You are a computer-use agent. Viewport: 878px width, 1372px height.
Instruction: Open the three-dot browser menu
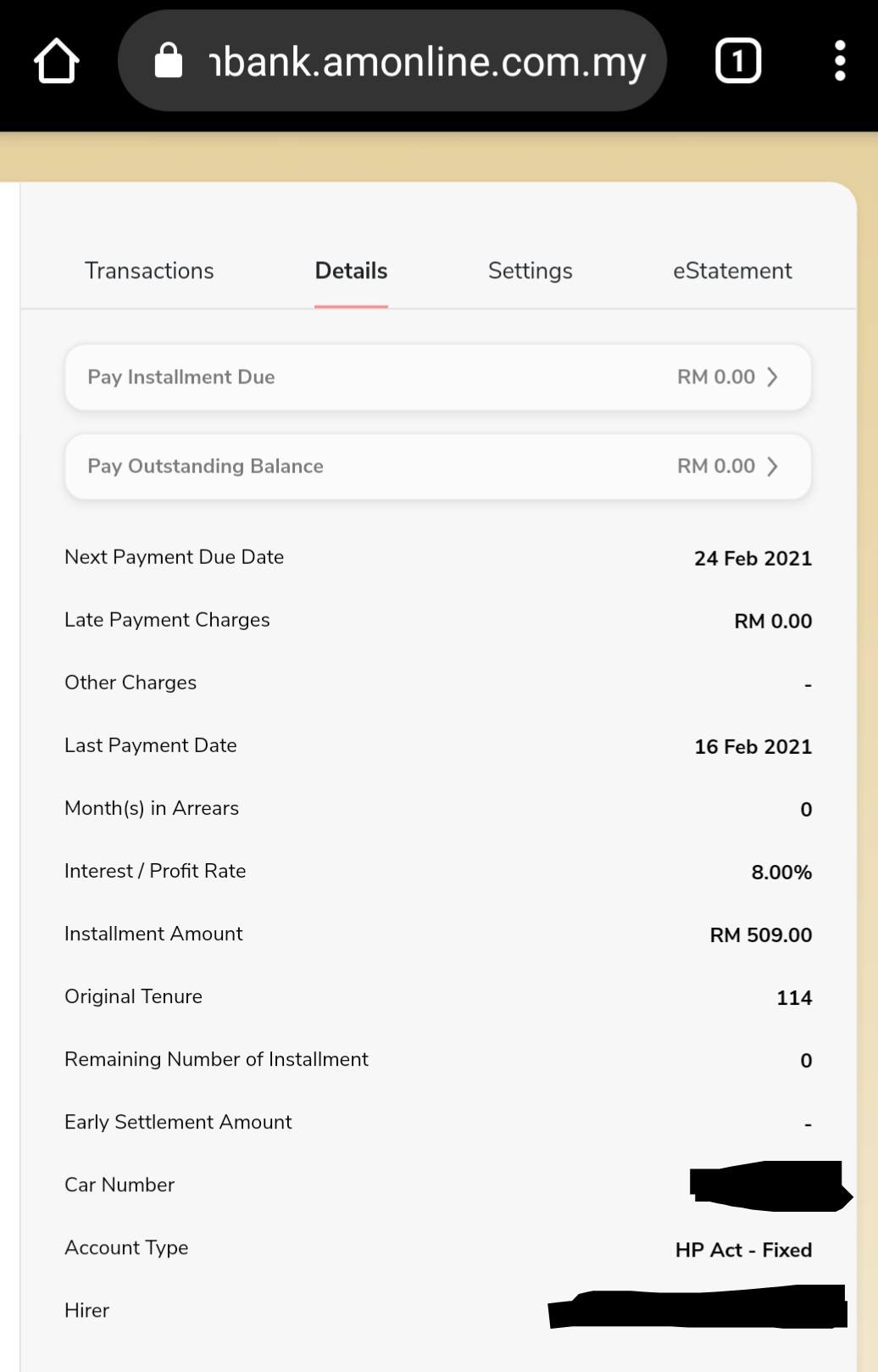click(839, 59)
